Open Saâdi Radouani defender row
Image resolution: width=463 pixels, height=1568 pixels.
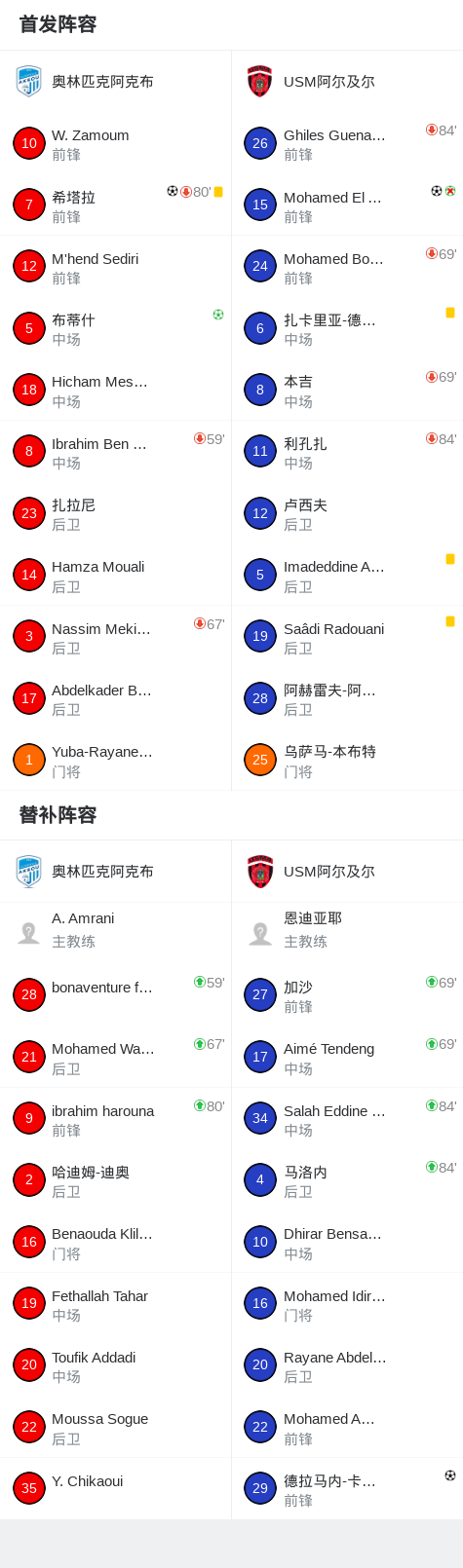(x=347, y=637)
